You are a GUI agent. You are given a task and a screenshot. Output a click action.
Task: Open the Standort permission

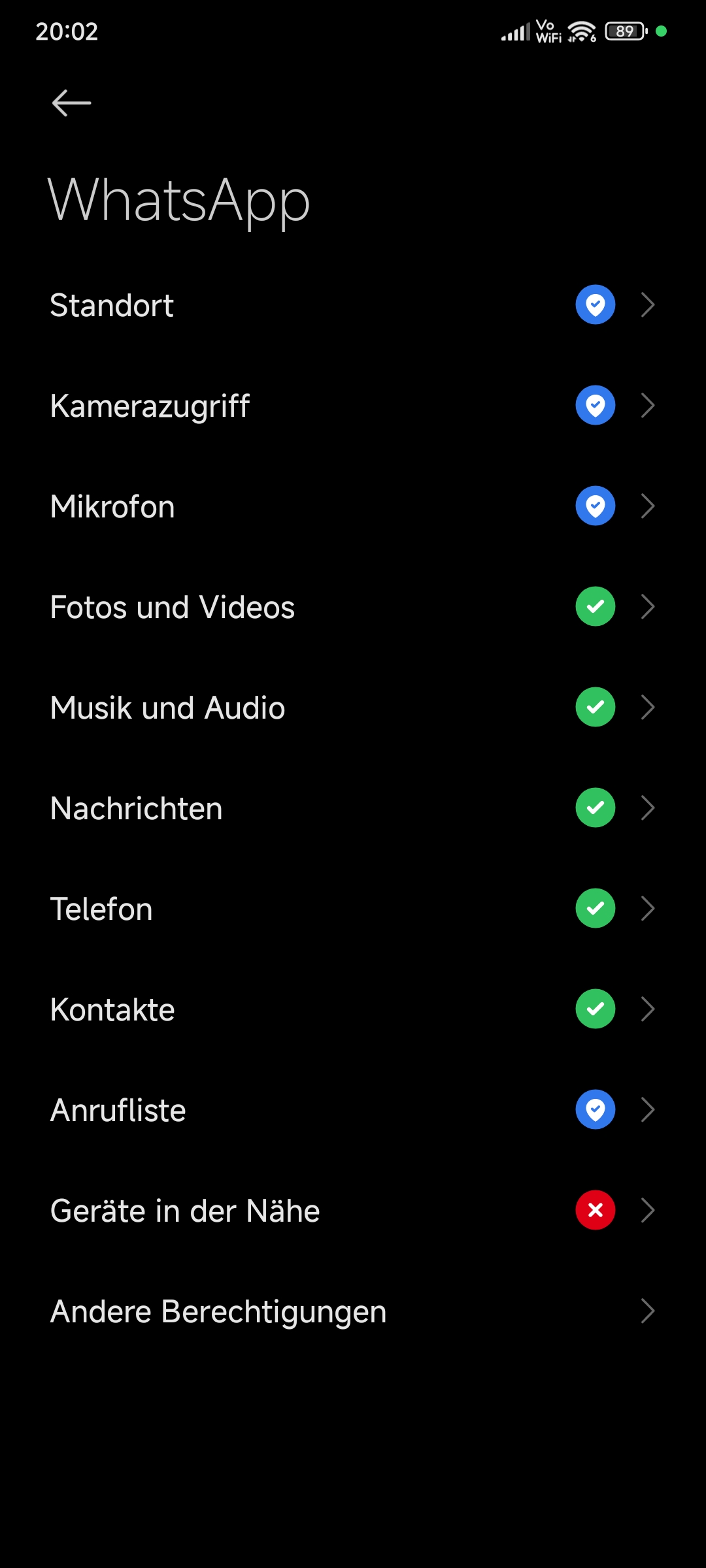353,305
